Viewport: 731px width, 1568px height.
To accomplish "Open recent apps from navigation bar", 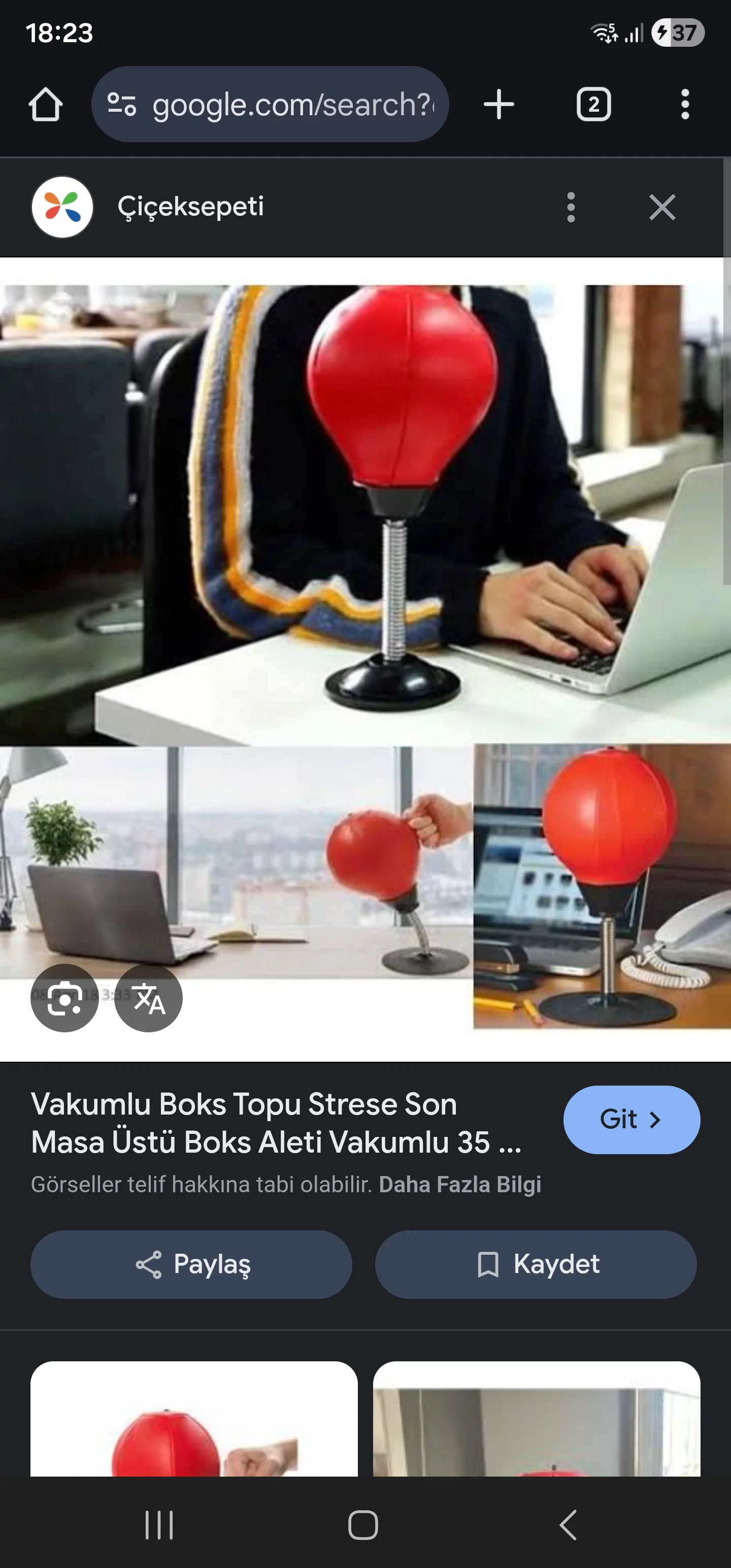I will click(159, 1525).
